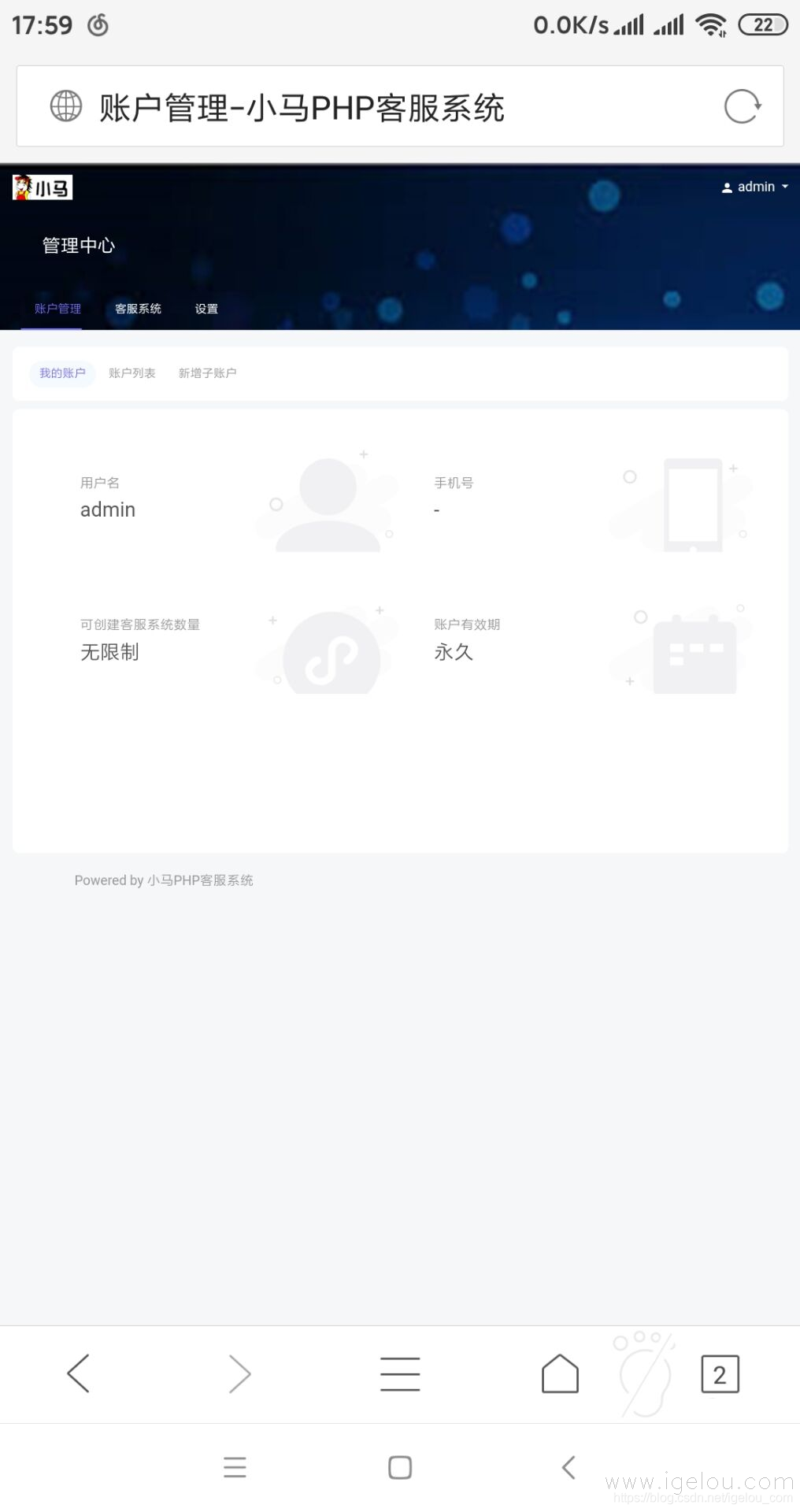Expand the browser tab switcher showing 2
The height and width of the screenshot is (1512, 800).
tap(719, 1373)
